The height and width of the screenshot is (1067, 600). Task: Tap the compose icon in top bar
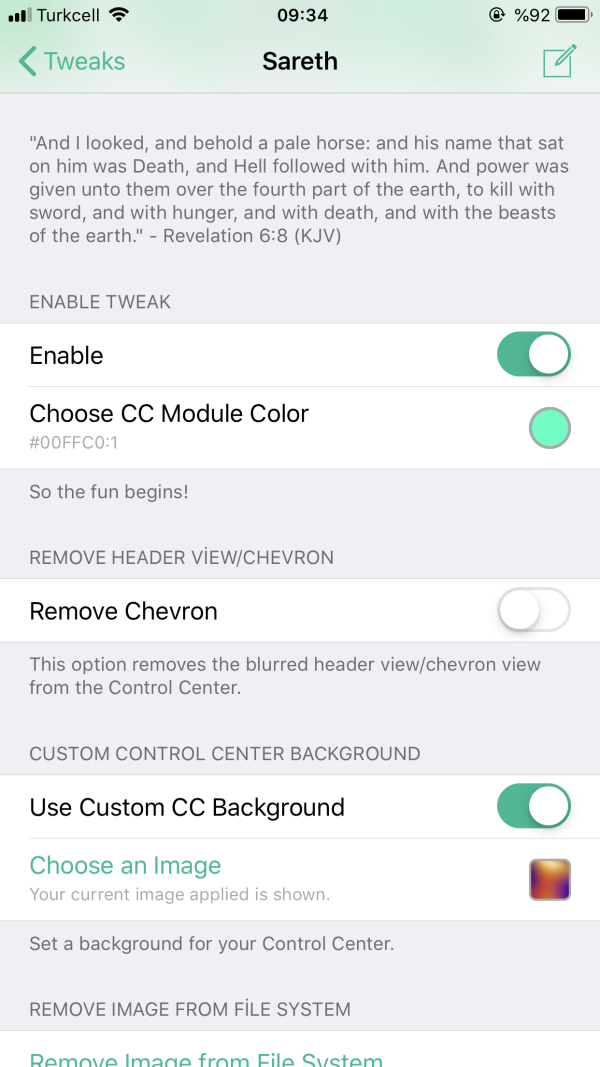[x=559, y=61]
